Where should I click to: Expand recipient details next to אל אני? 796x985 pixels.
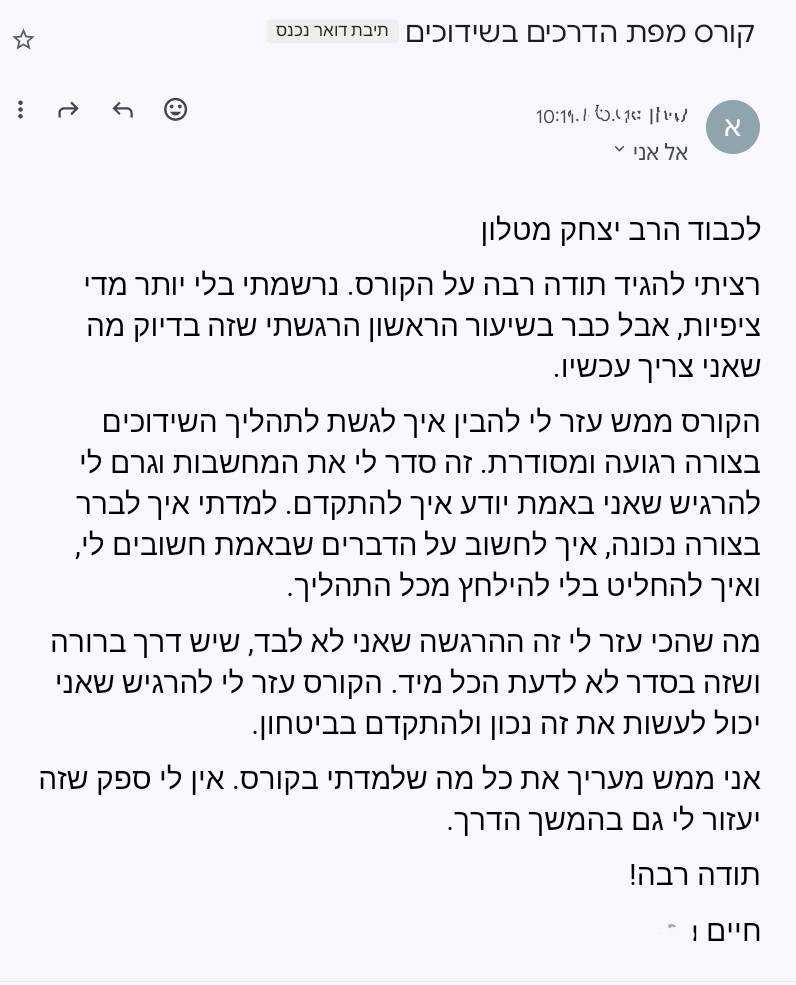coord(619,150)
